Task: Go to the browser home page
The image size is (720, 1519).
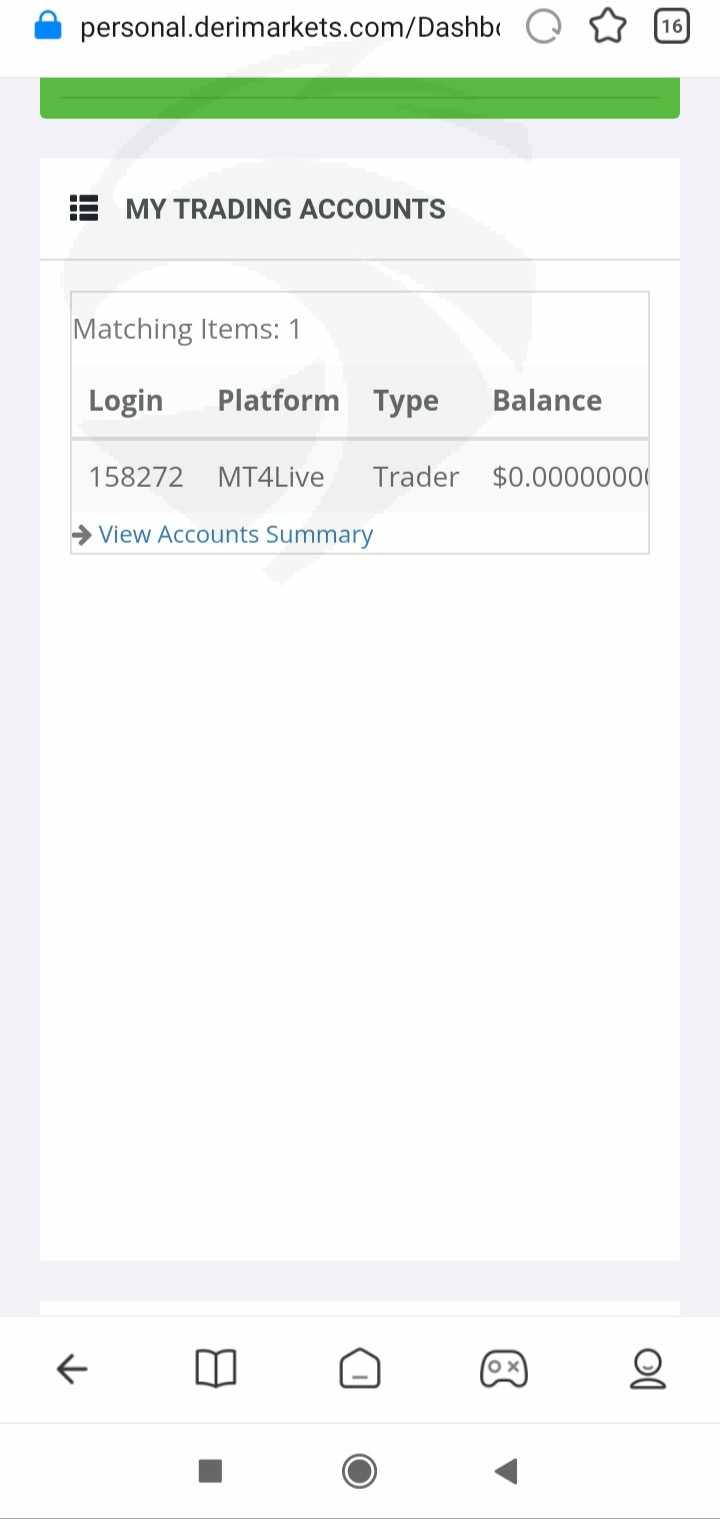Action: pyautogui.click(x=360, y=1368)
